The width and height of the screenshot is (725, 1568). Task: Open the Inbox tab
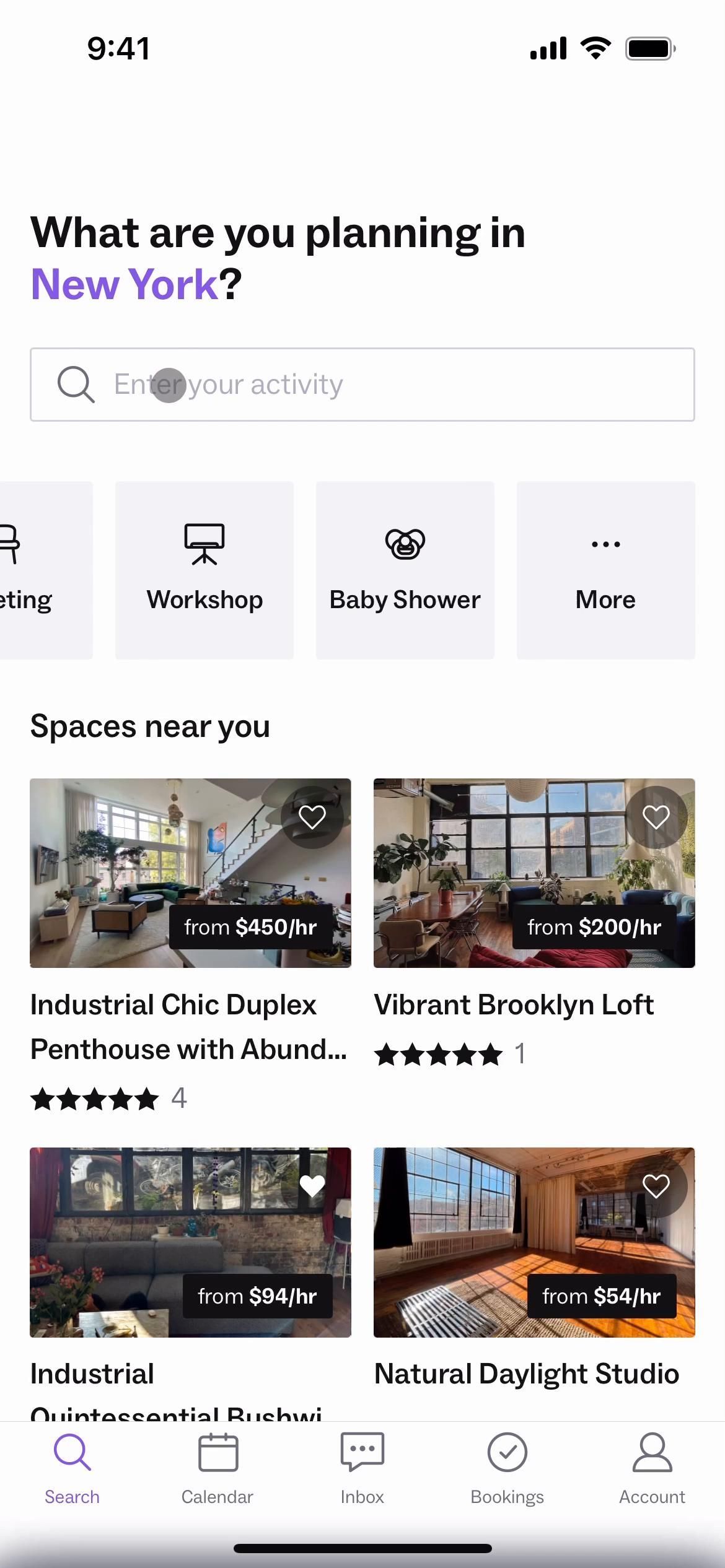pos(362,1469)
